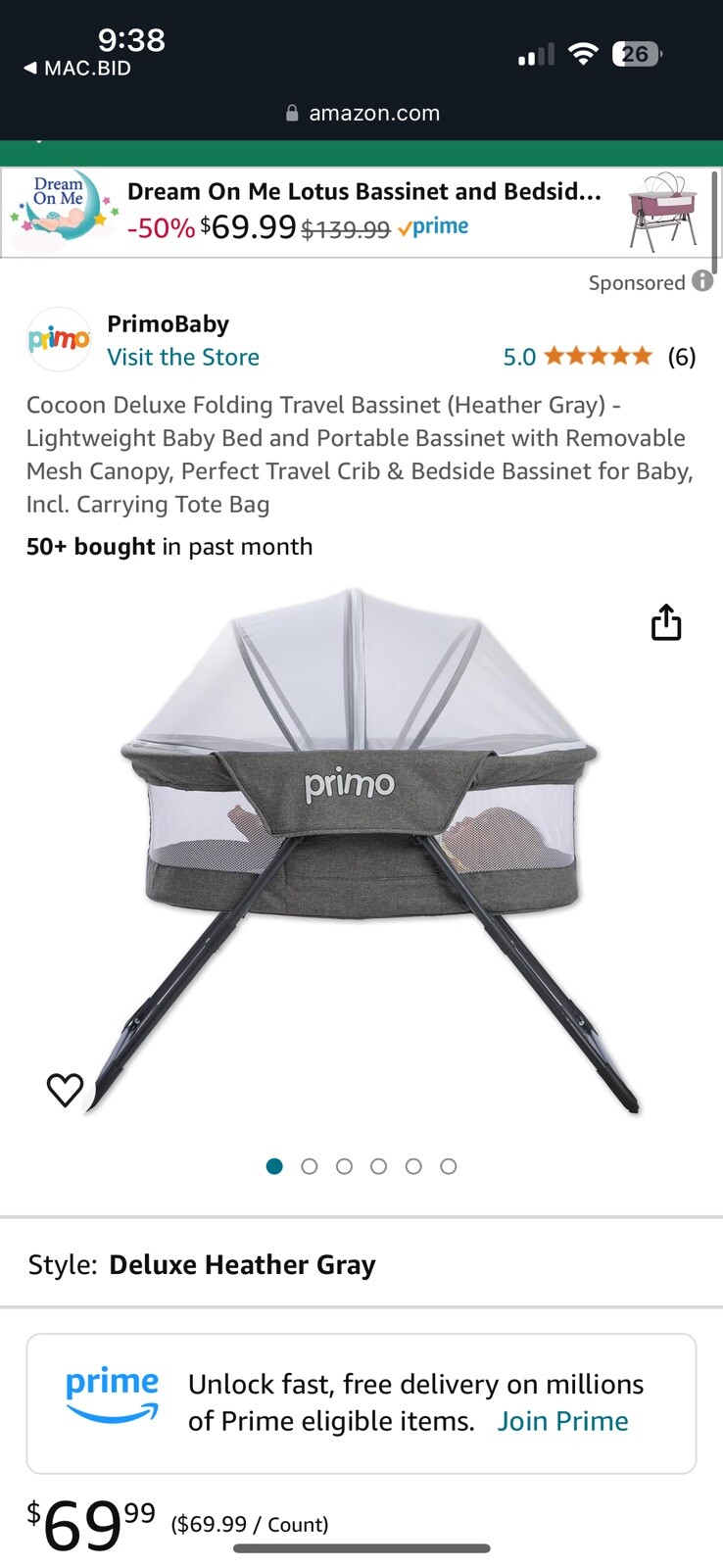Screen dimensions: 723x1568
Task: Tap the Wi-Fi icon in the status bar
Action: (x=583, y=54)
